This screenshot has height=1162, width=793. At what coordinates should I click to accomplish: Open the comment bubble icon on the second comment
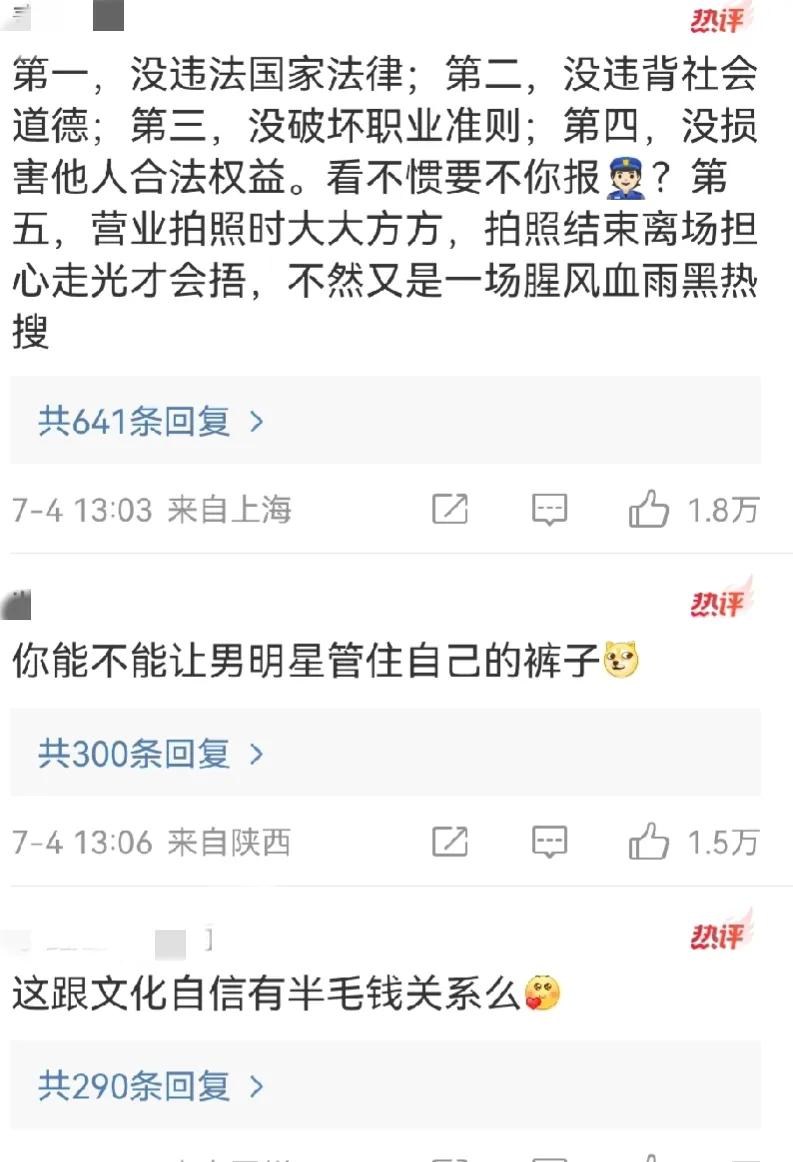click(x=549, y=842)
